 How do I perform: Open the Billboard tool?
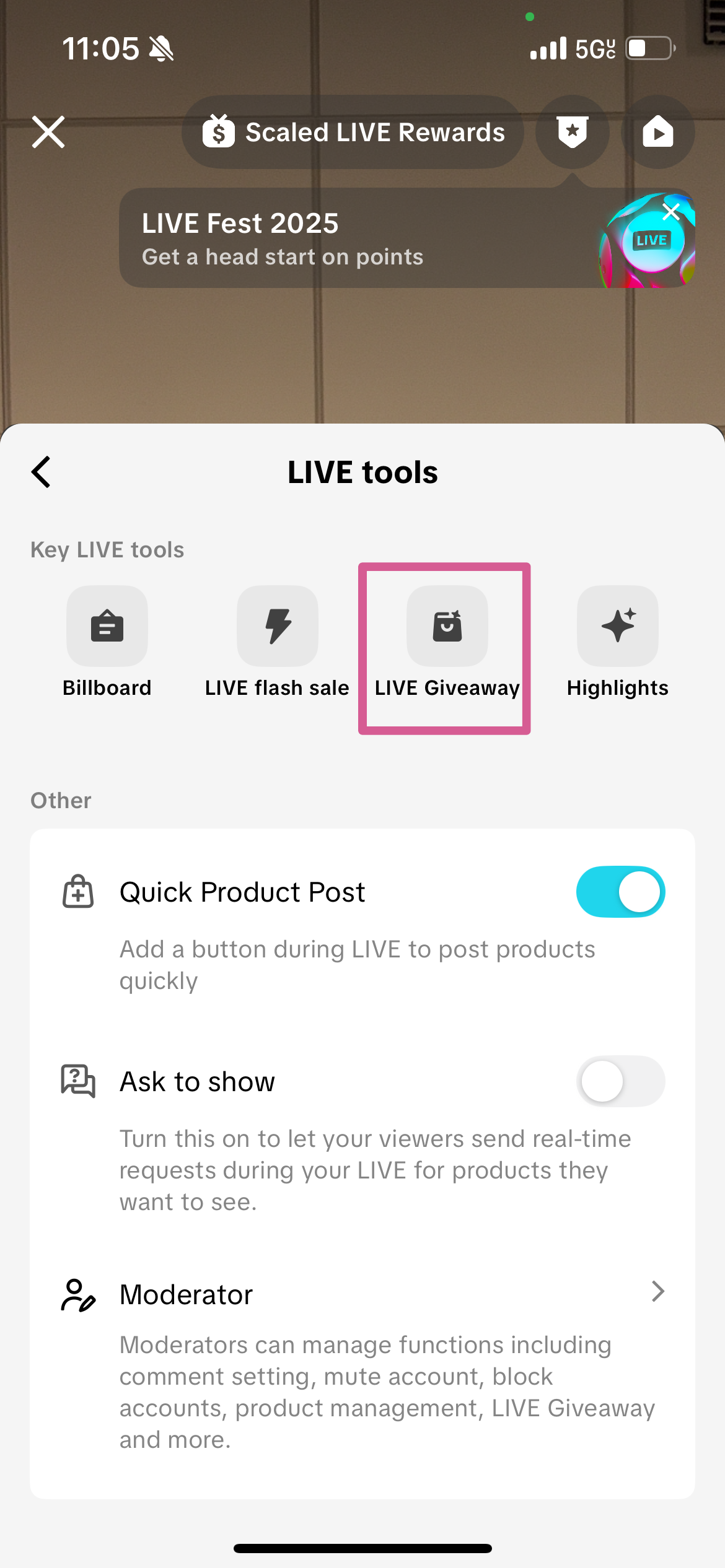click(107, 642)
